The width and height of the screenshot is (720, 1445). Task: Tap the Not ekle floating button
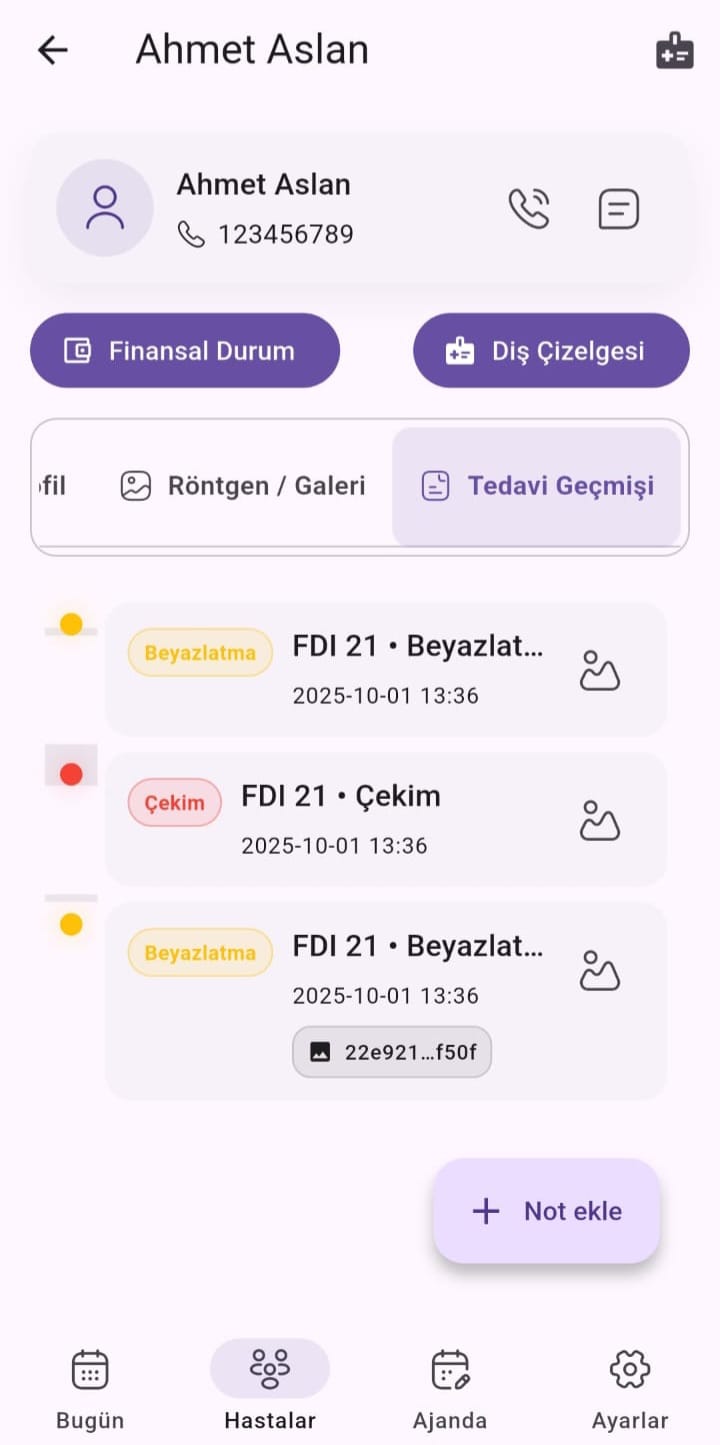(546, 1211)
